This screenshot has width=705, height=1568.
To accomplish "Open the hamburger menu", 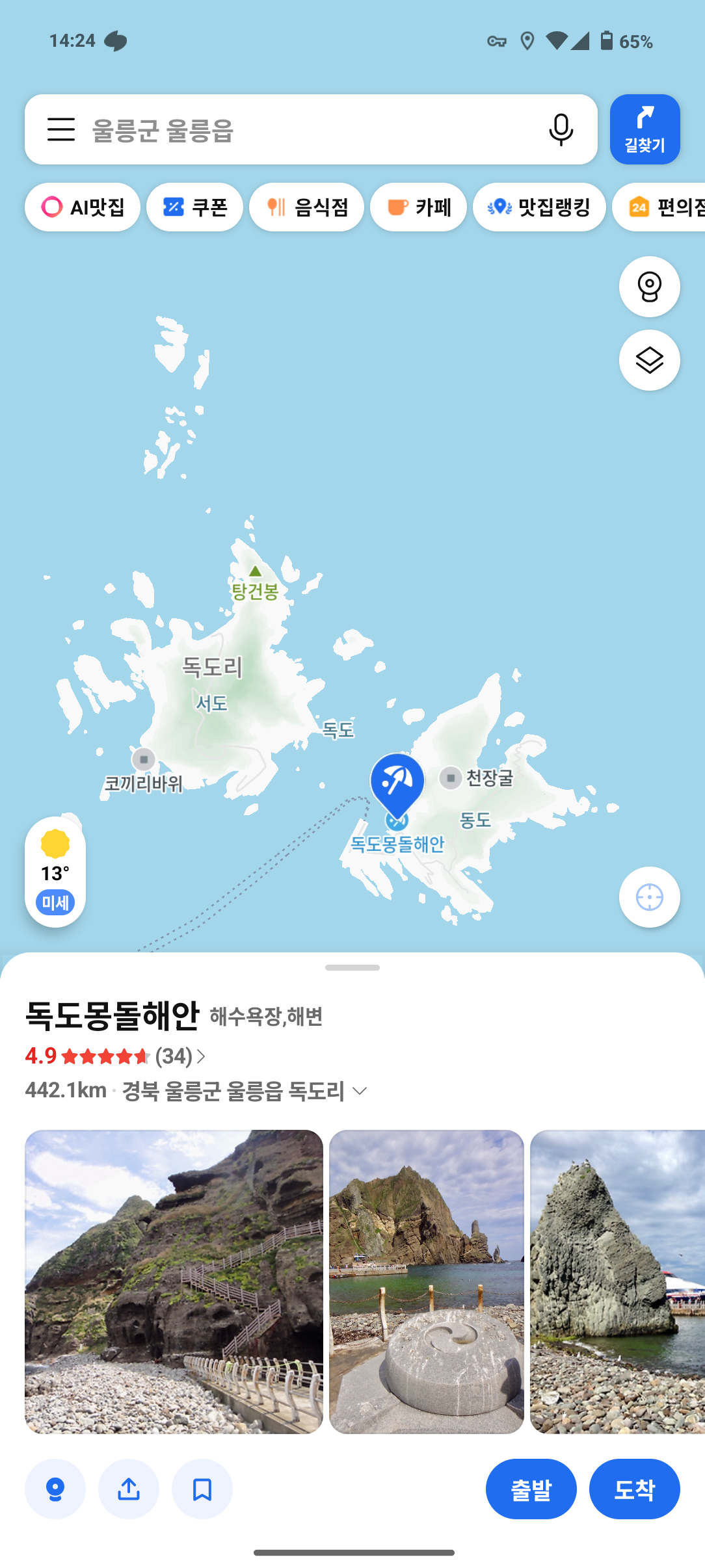I will (61, 129).
